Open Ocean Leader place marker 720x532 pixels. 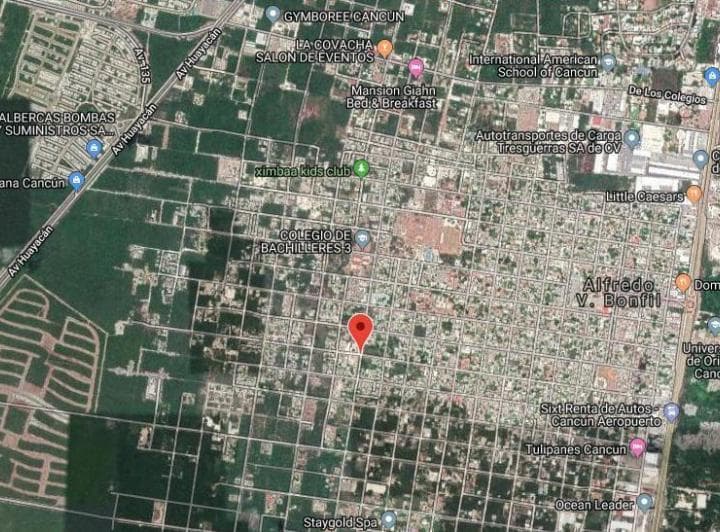[645, 502]
